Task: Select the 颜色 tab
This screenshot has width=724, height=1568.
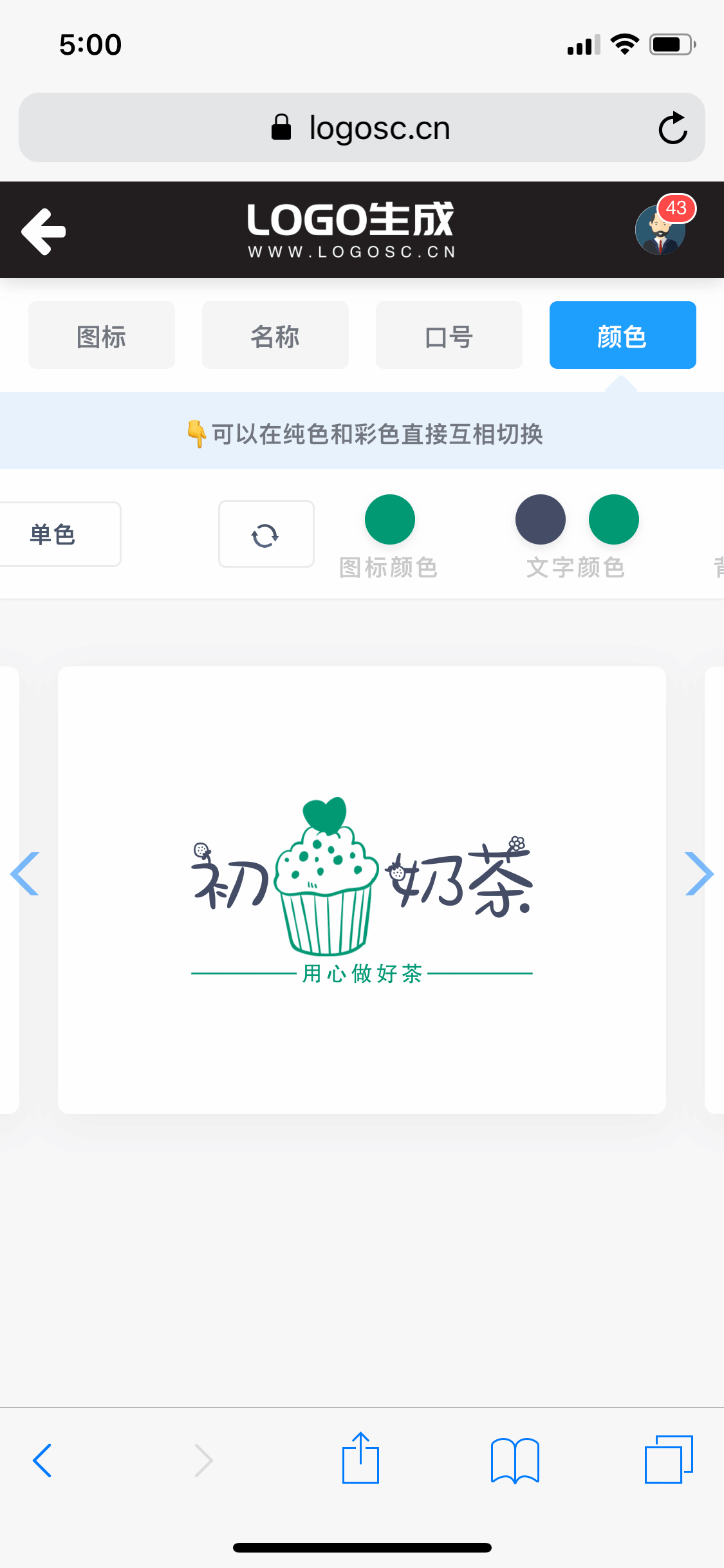Action: (x=622, y=335)
